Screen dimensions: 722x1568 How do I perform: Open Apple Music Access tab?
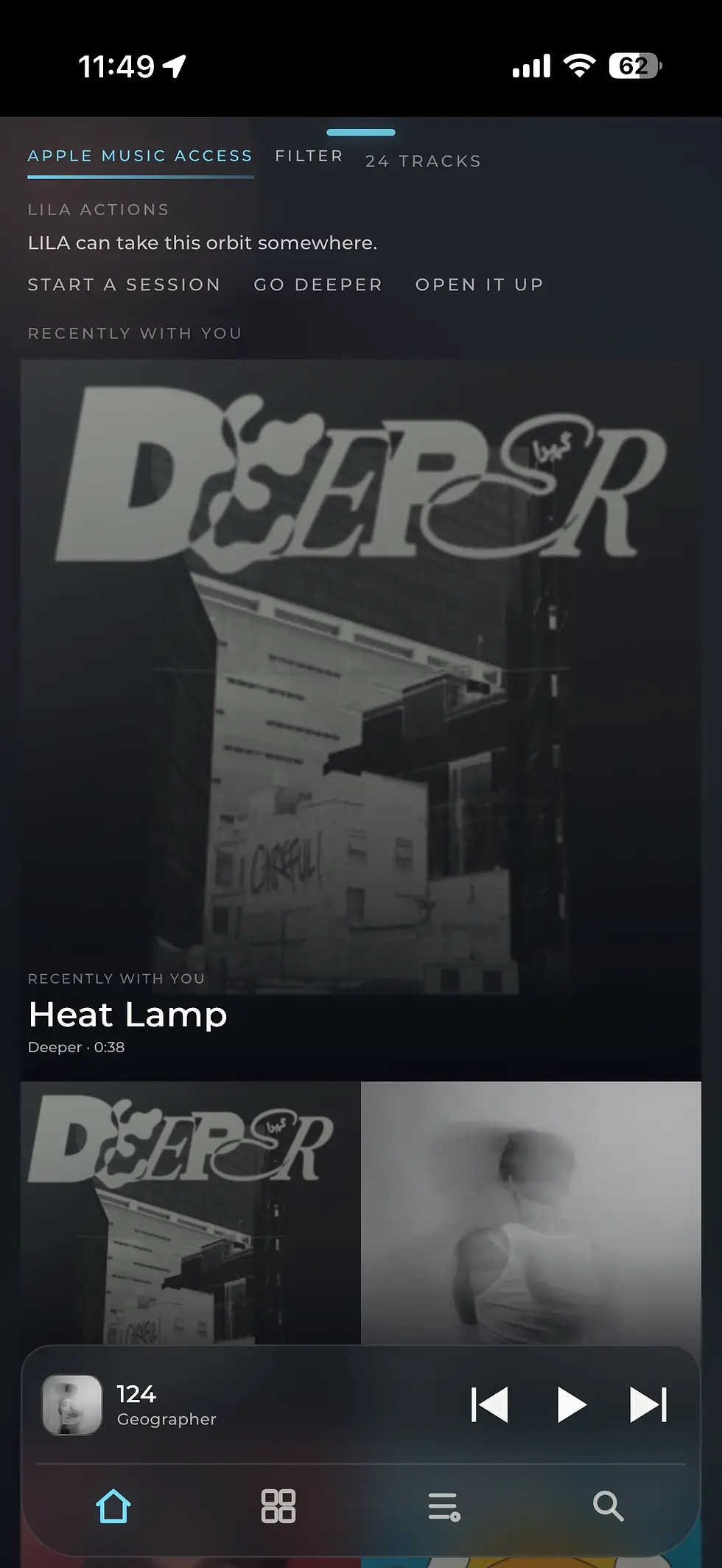(140, 156)
